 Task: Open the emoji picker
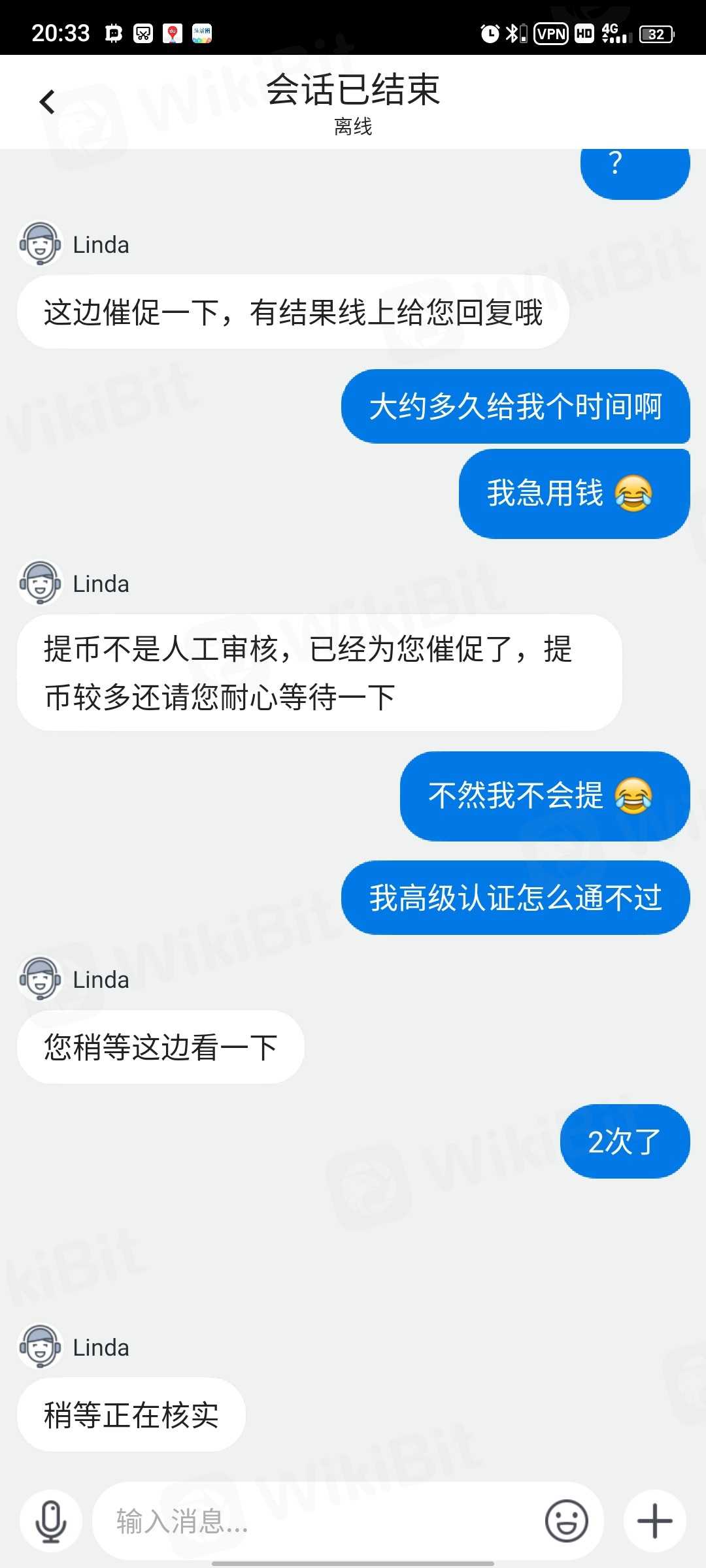566,1521
